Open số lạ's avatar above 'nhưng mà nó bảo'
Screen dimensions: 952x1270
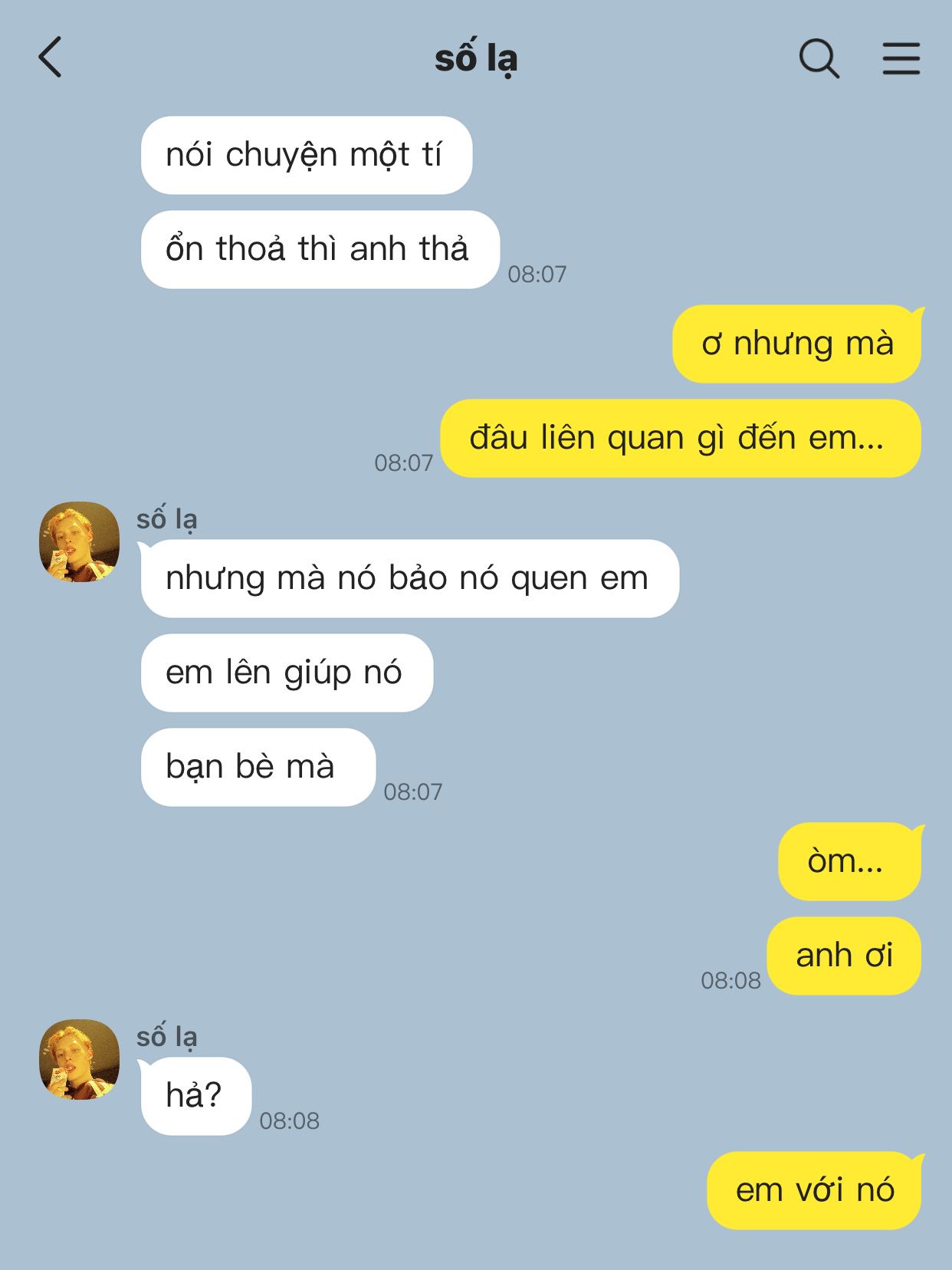point(79,541)
